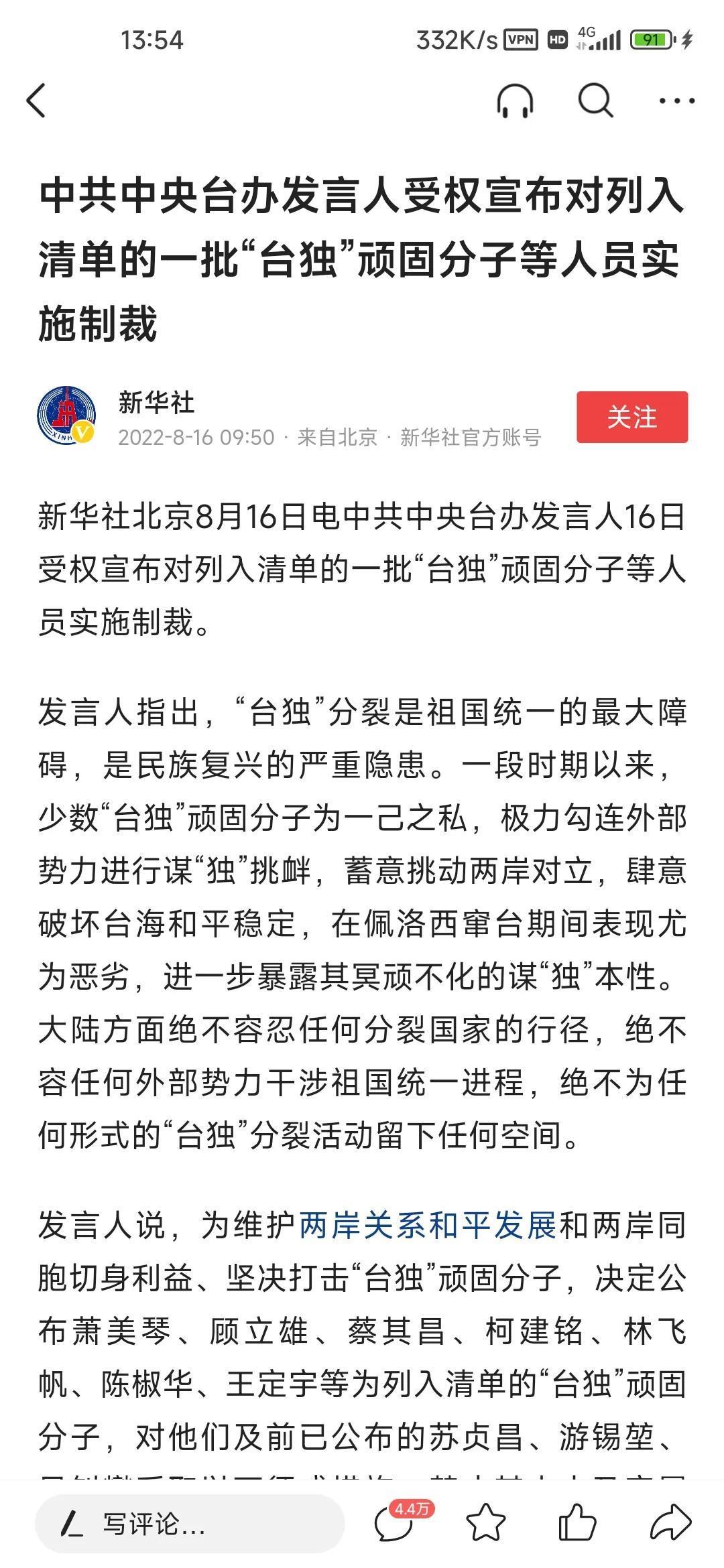Share the article with the arrow icon
Image resolution: width=724 pixels, height=1568 pixels.
[x=670, y=1522]
